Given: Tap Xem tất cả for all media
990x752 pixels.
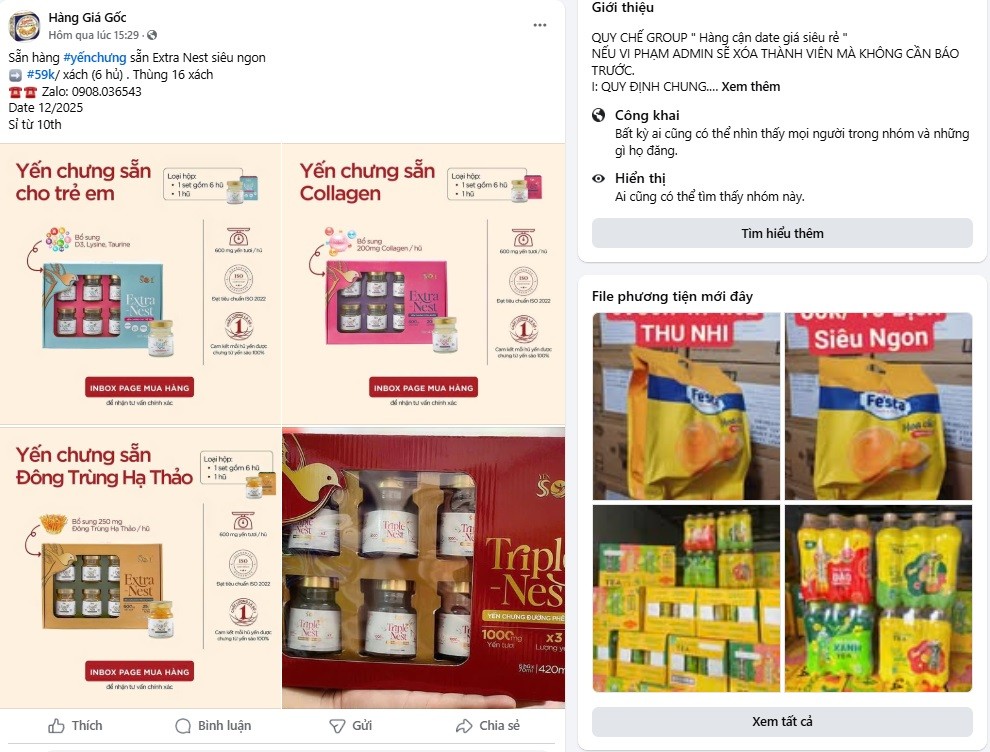Looking at the screenshot, I should coord(782,722).
